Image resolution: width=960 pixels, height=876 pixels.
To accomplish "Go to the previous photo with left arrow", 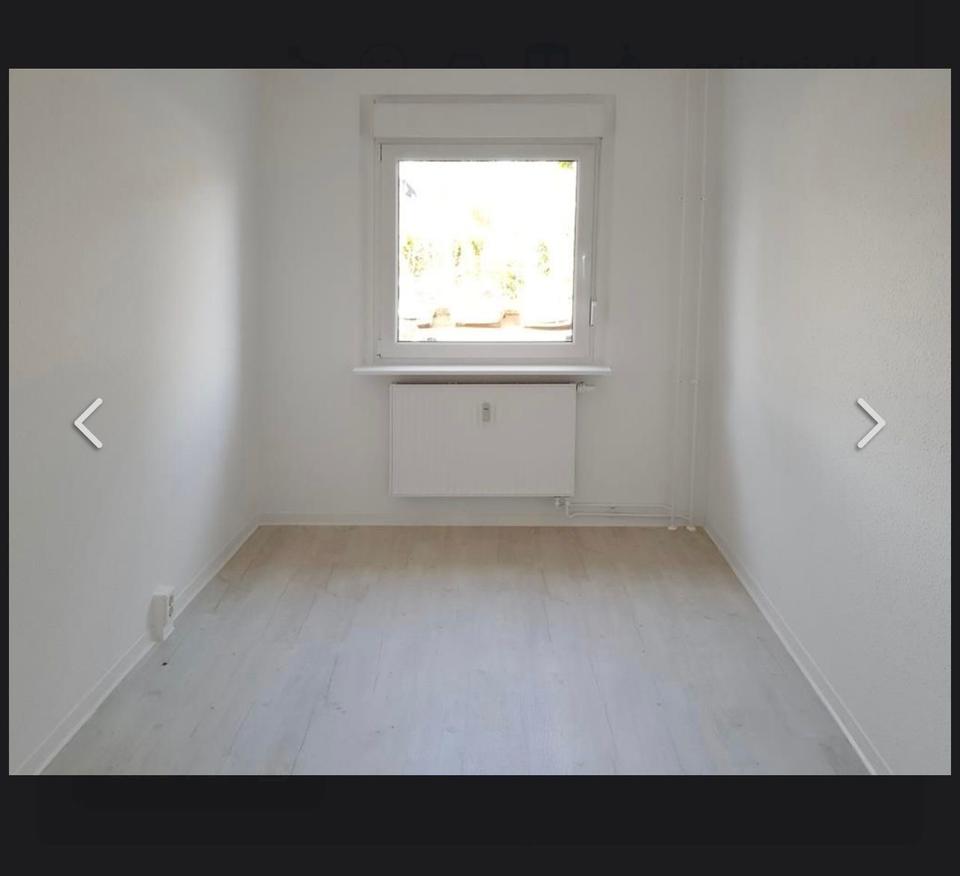I will [x=88, y=423].
